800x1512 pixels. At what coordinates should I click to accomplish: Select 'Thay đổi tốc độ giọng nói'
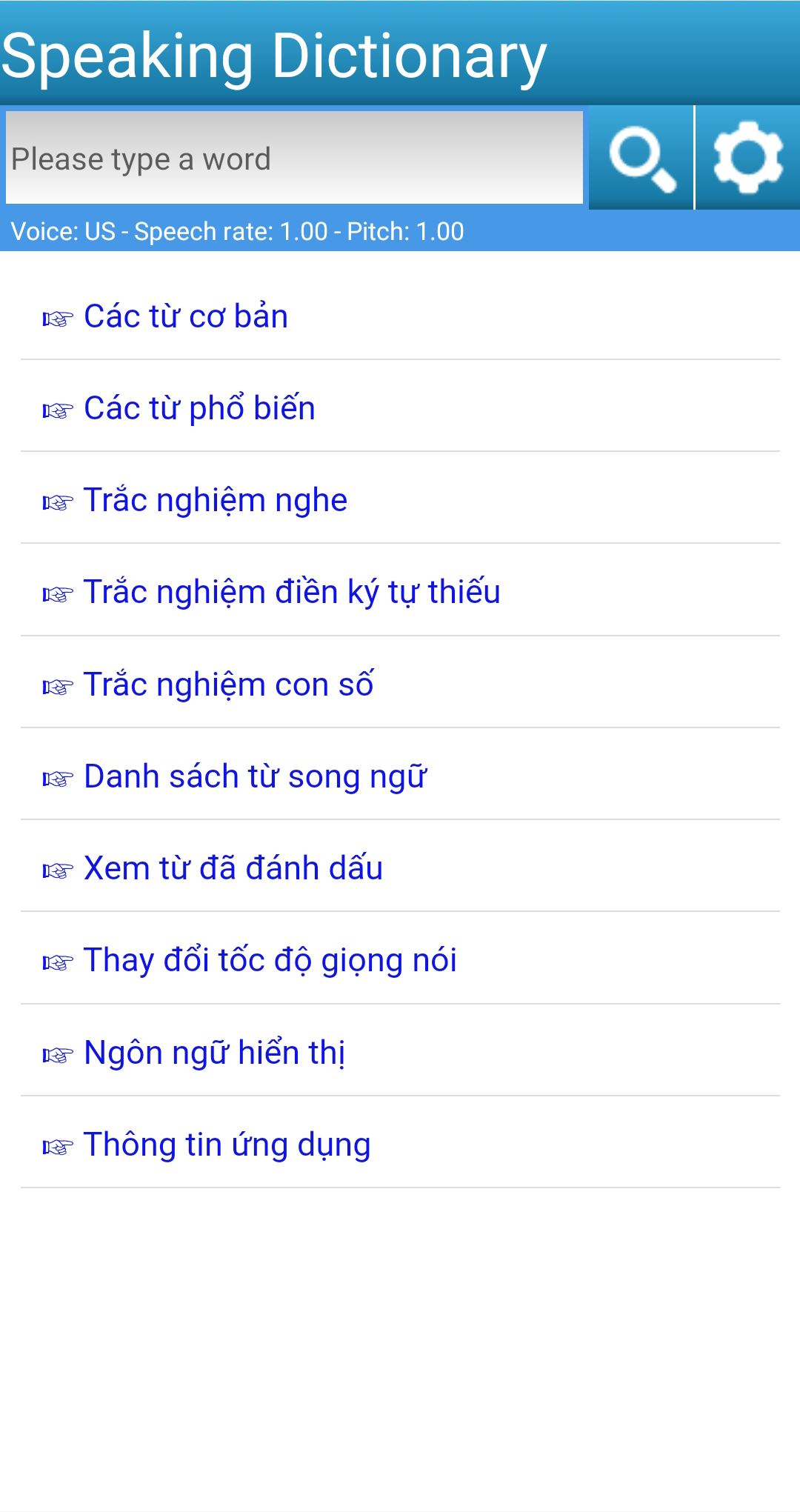(x=270, y=960)
